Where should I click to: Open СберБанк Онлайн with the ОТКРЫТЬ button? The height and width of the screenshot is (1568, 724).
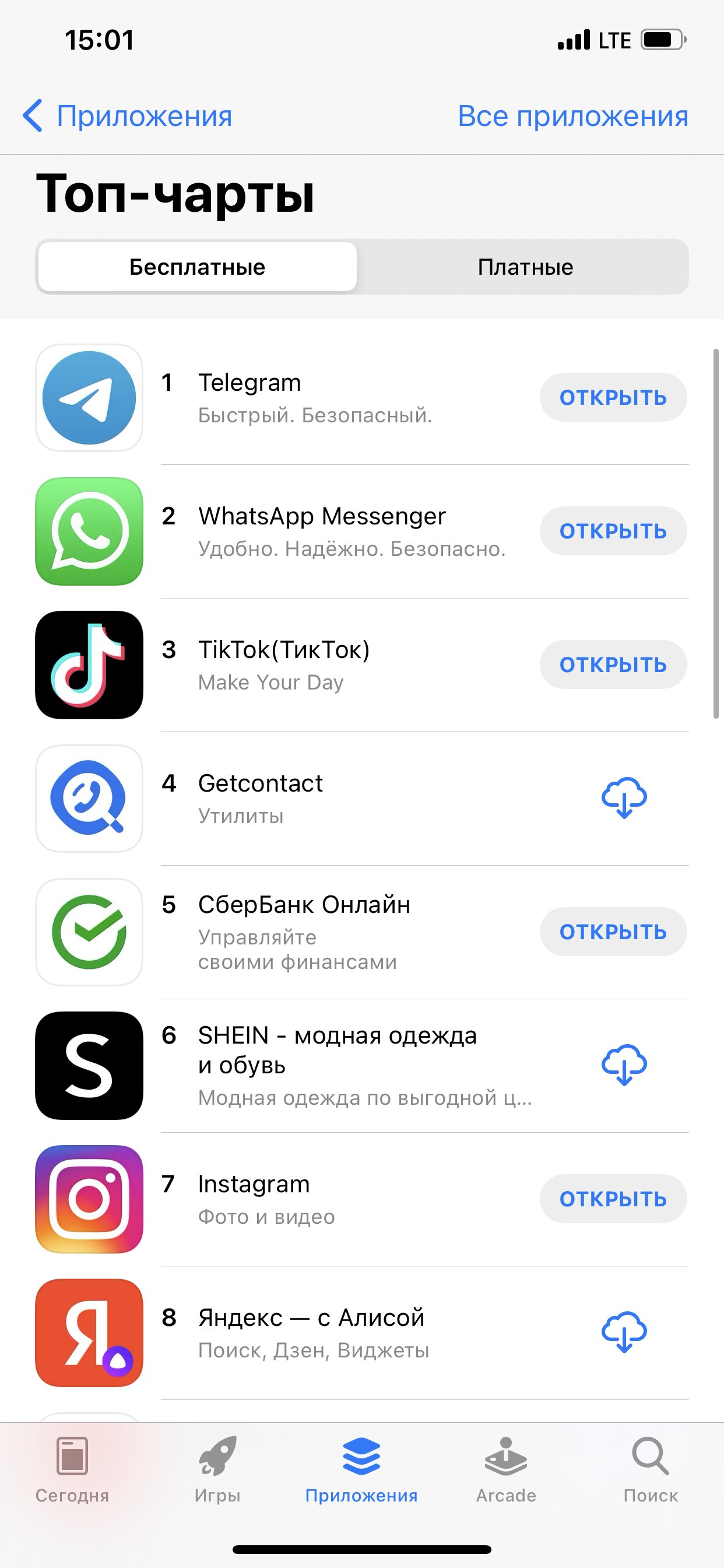[x=613, y=932]
